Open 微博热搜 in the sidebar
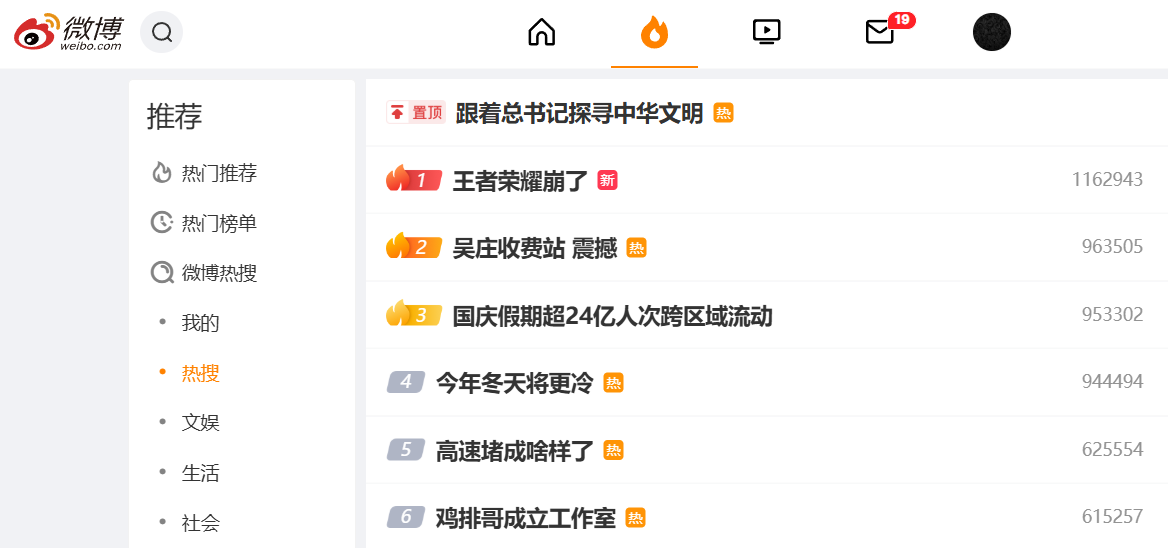This screenshot has height=548, width=1168. (x=218, y=273)
